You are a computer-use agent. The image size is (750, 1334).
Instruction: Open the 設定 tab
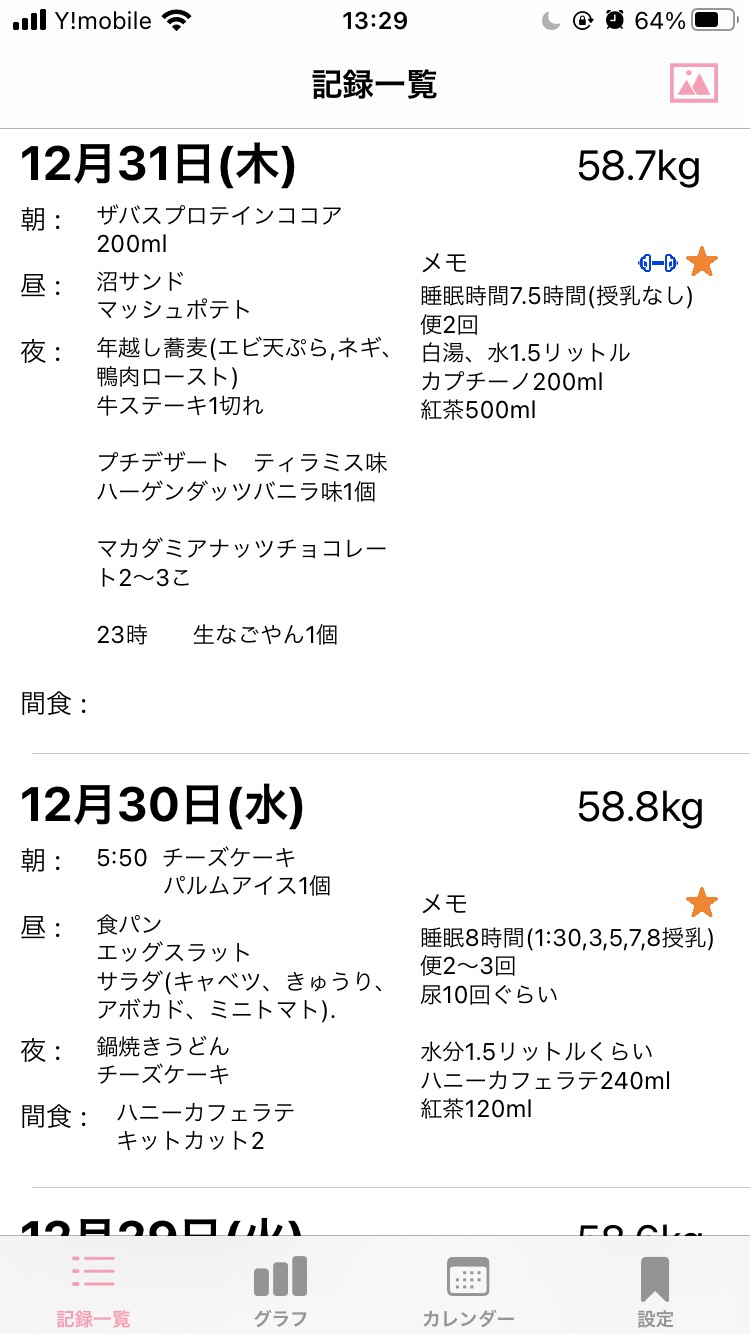(655, 1290)
